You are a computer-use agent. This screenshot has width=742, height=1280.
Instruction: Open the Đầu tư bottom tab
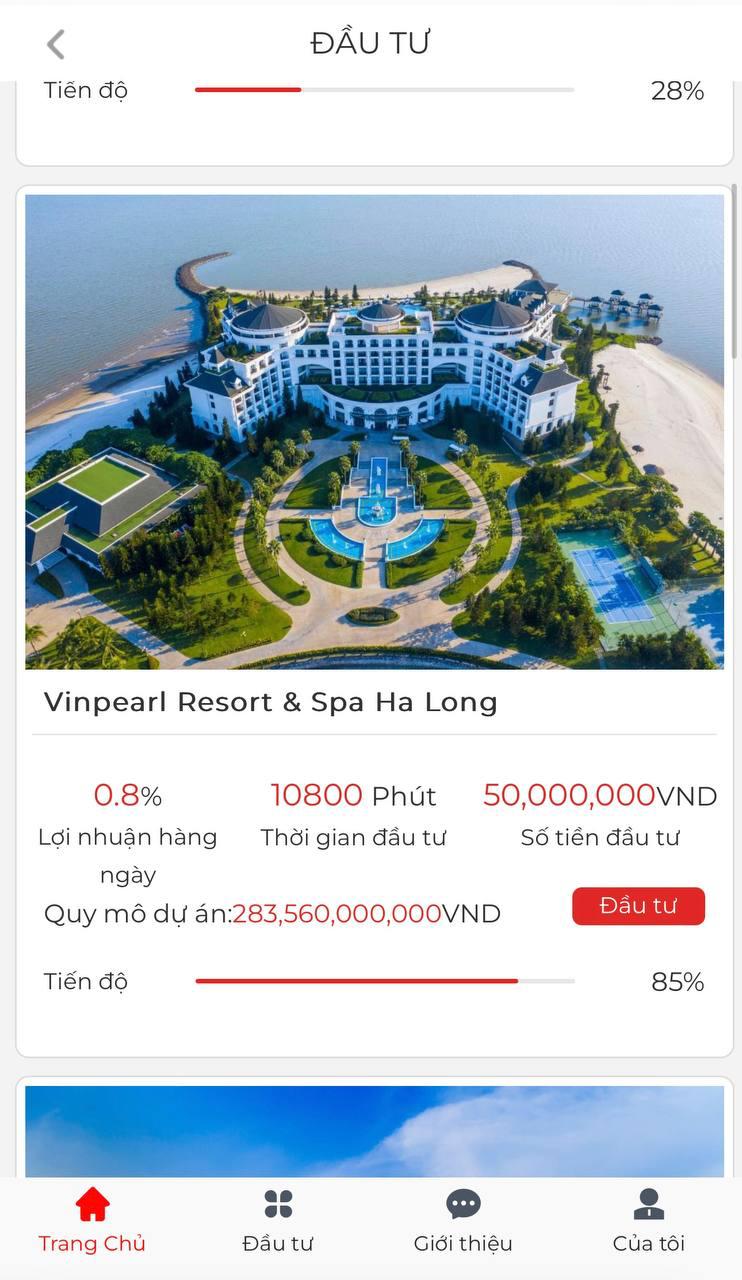[x=278, y=1221]
